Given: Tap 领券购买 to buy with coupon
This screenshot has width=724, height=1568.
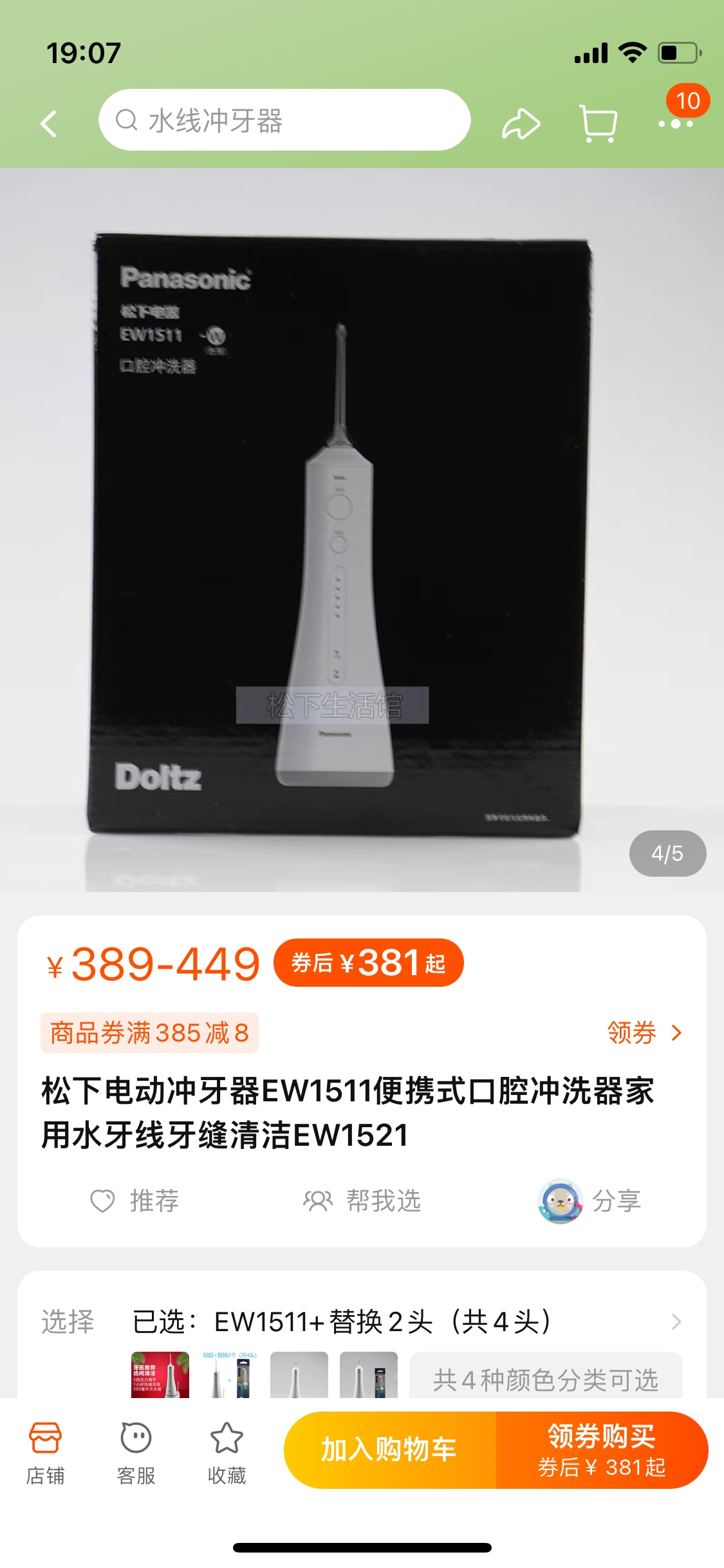Looking at the screenshot, I should (602, 1450).
